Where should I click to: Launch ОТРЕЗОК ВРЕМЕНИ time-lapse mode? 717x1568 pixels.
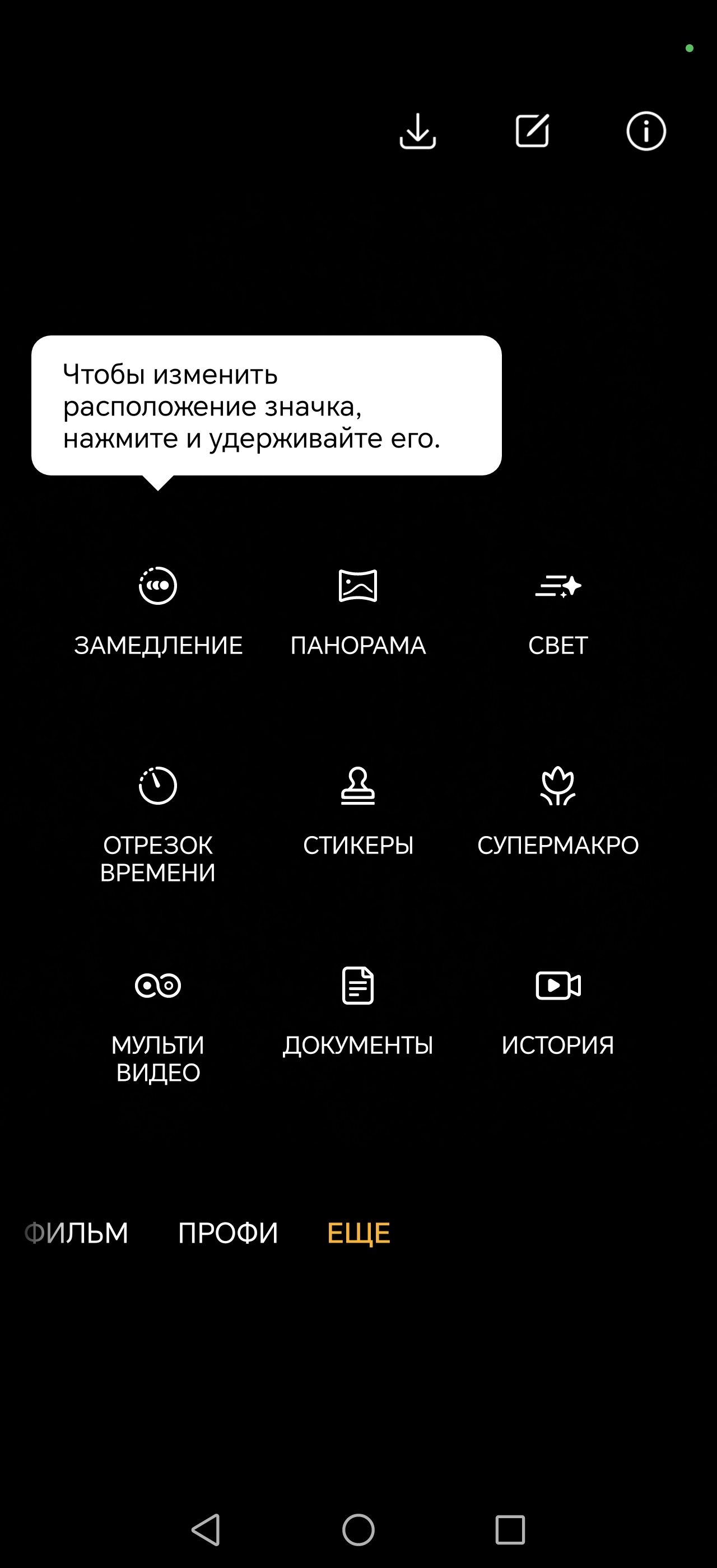click(159, 822)
